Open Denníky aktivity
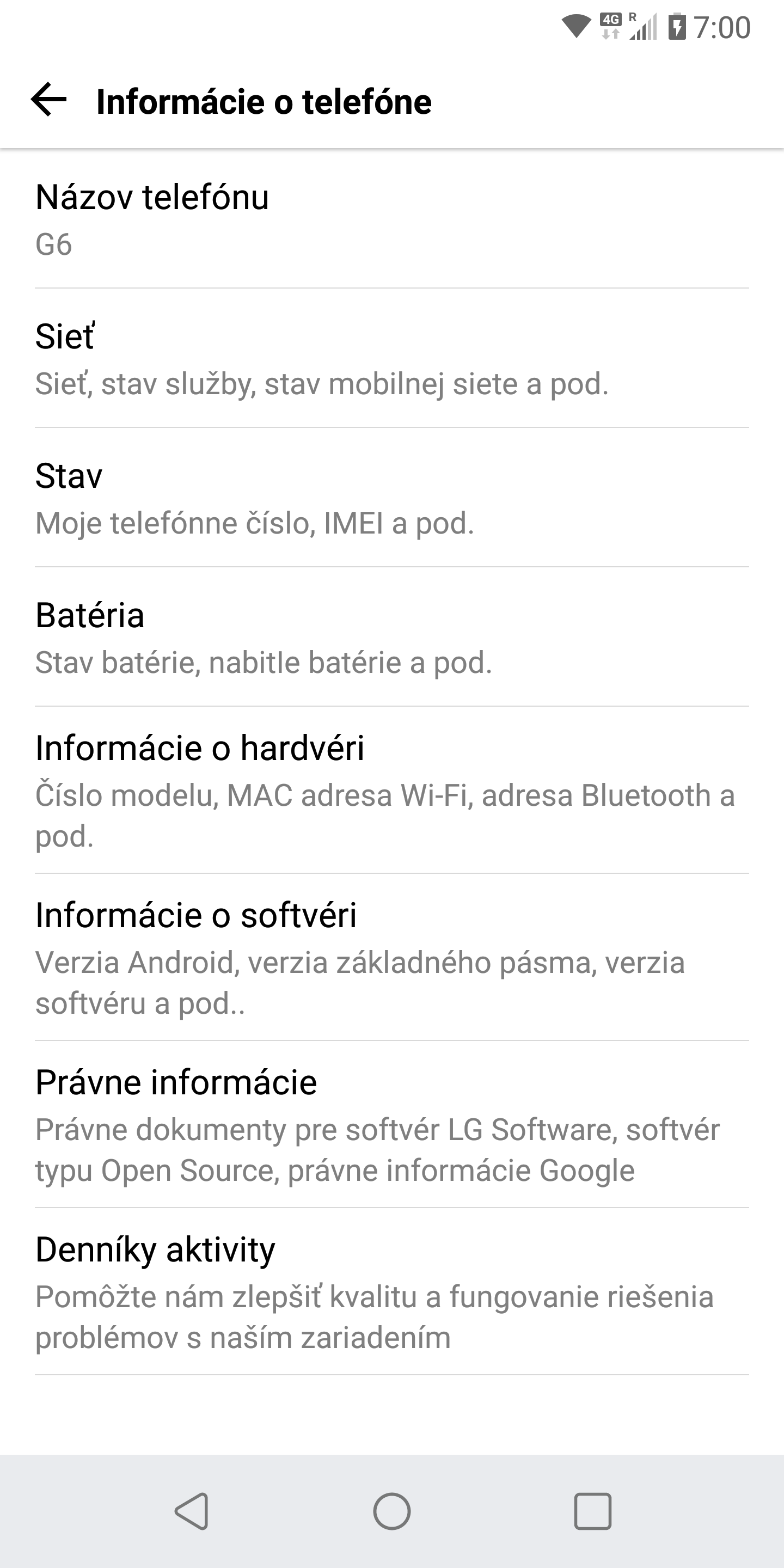This screenshot has height=1568, width=784. point(392,1291)
